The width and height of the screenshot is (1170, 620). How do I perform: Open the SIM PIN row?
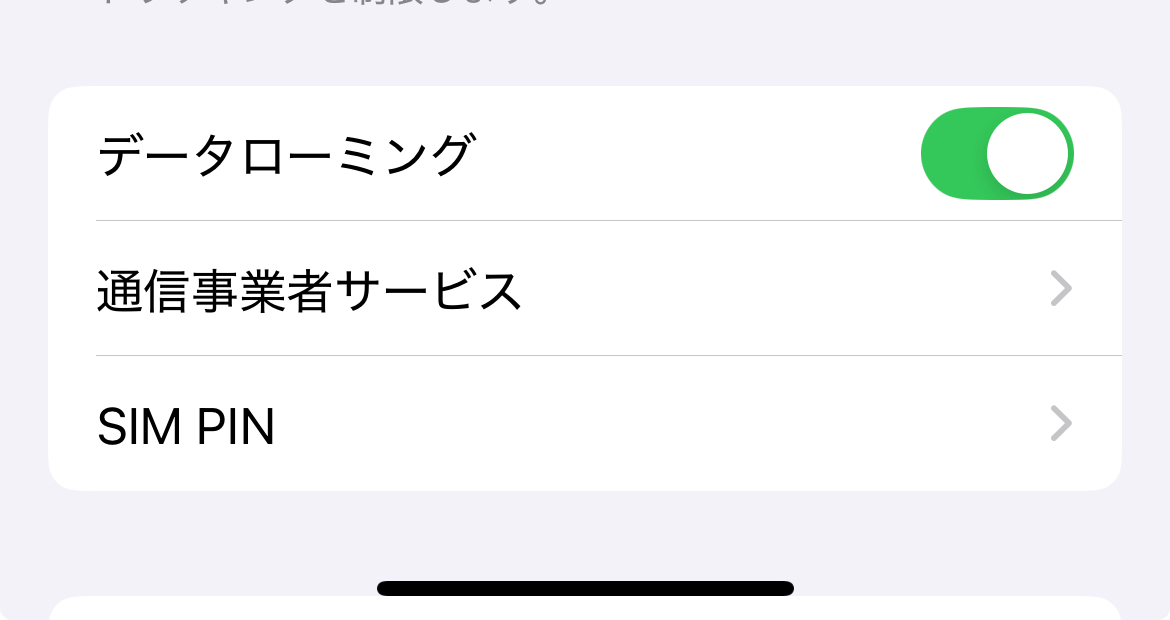[x=584, y=424]
